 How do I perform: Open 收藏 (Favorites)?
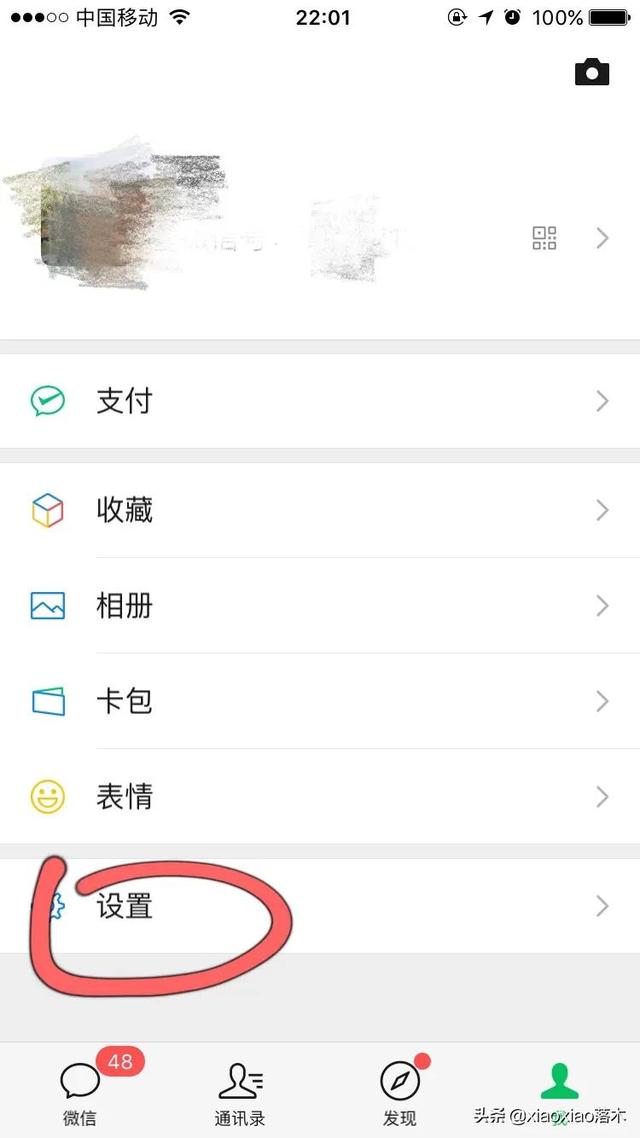coord(320,510)
